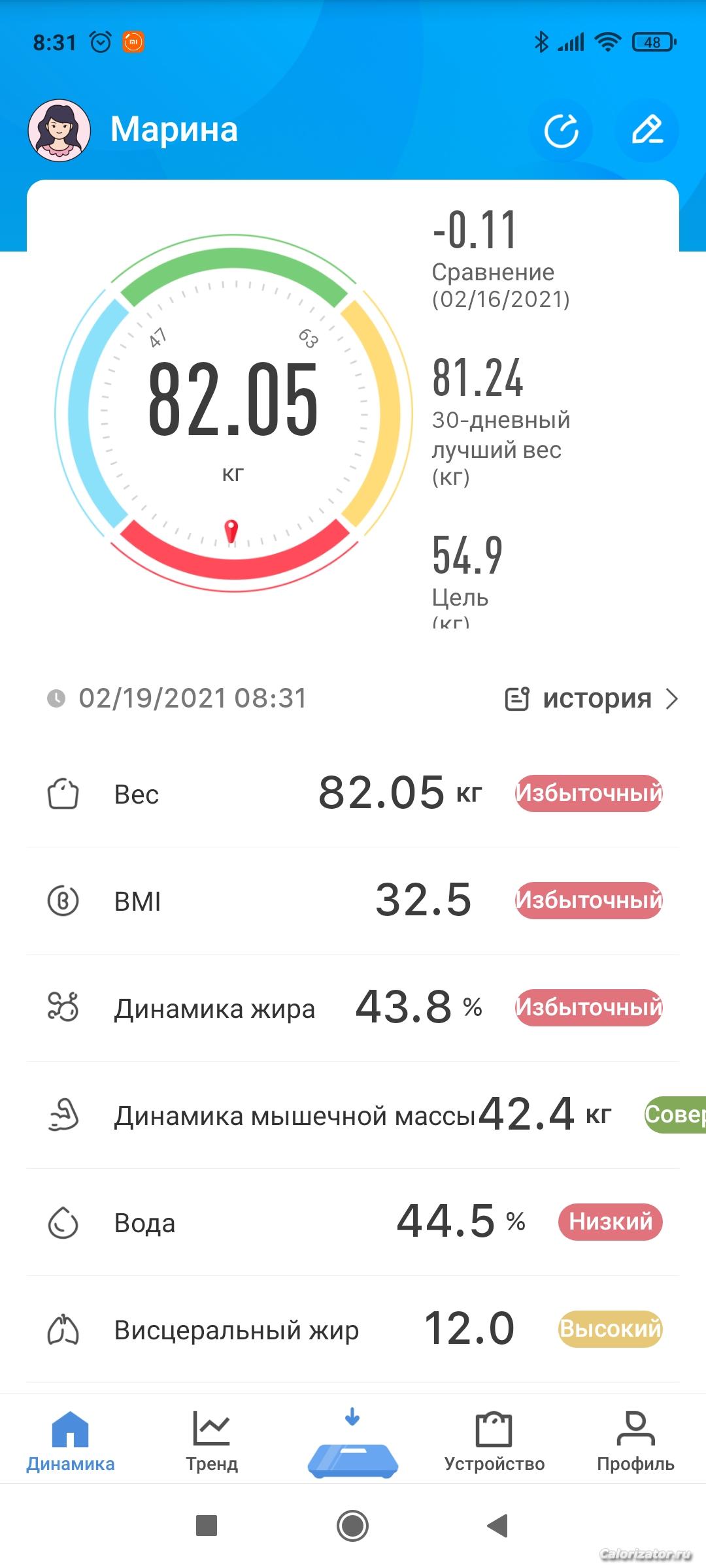This screenshot has width=706, height=1568.
Task: Open the edit pencil icon
Action: pos(647,130)
